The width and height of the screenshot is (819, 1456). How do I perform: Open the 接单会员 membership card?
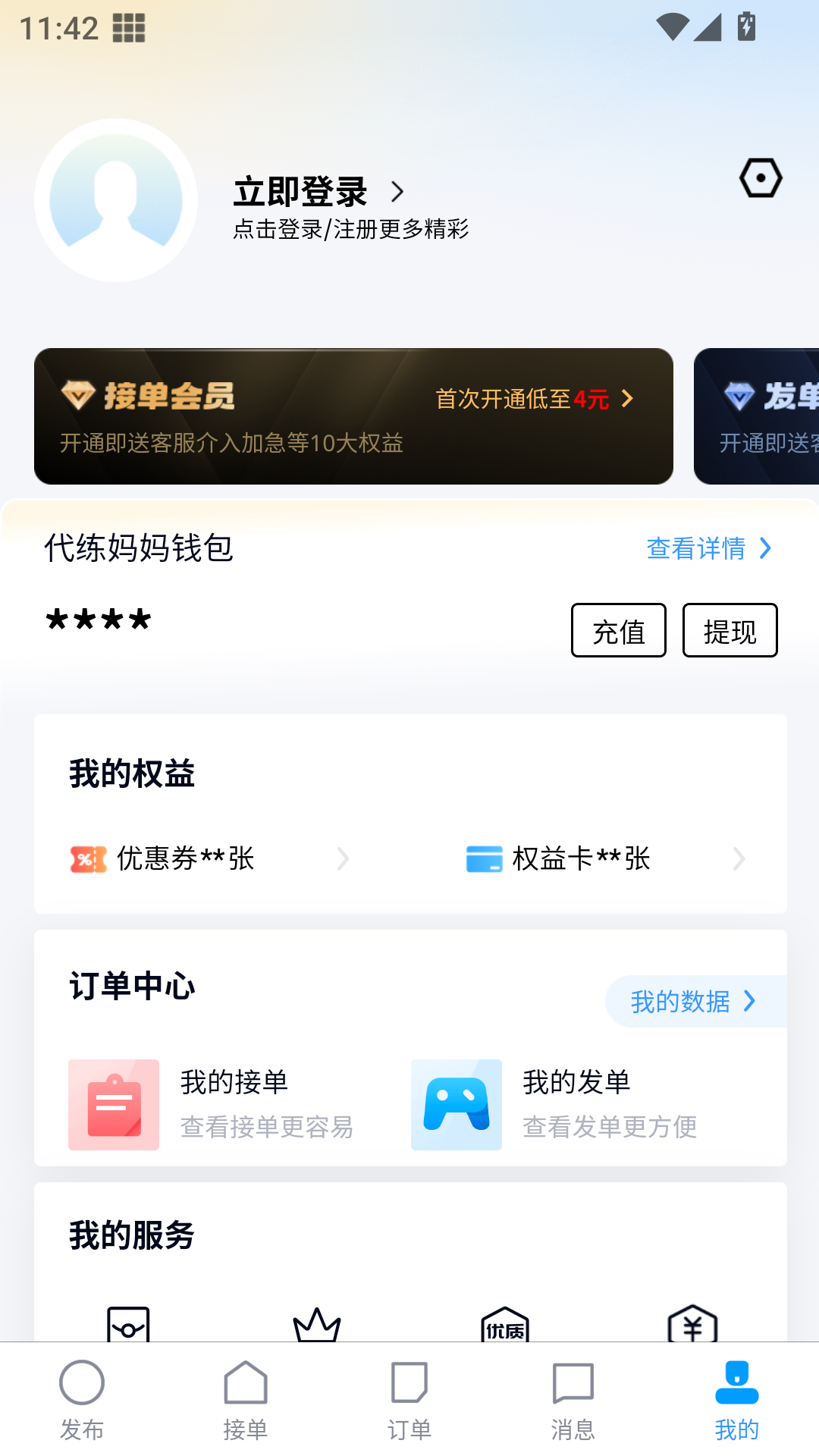click(353, 416)
